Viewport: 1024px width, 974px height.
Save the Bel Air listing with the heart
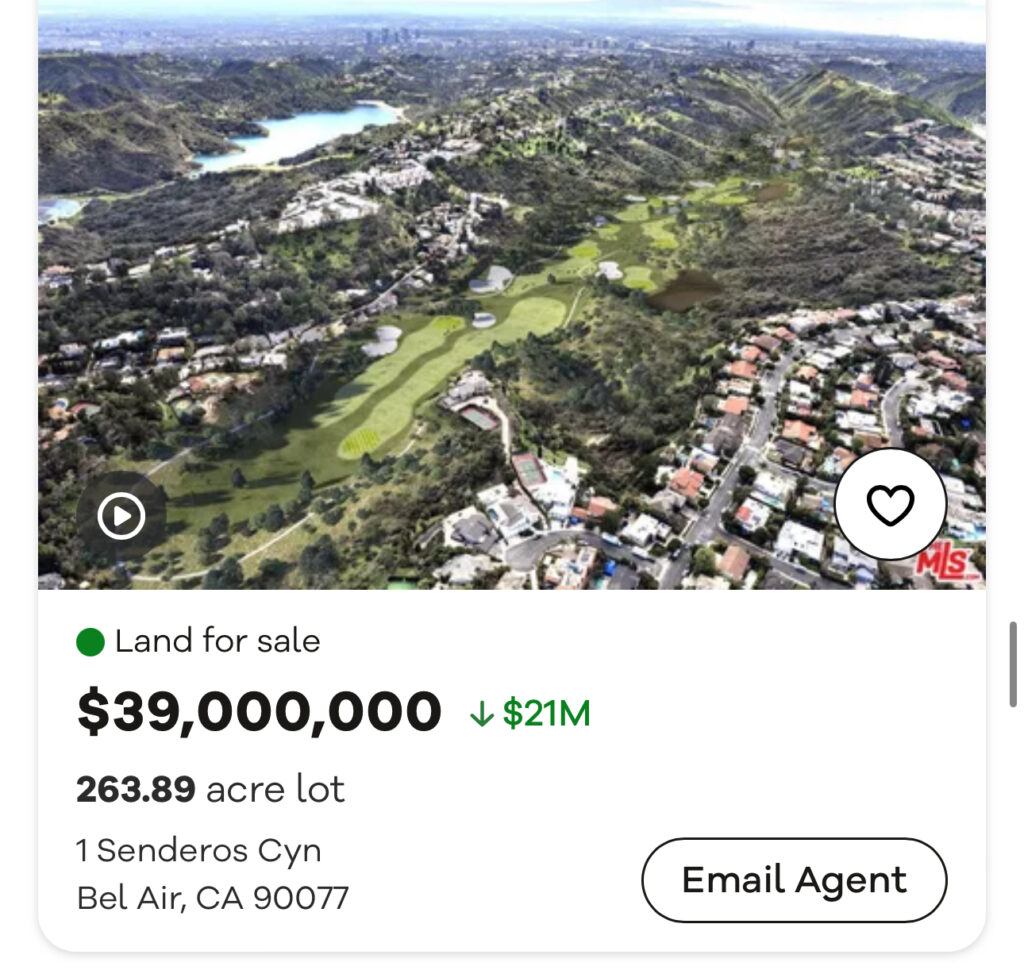click(890, 505)
